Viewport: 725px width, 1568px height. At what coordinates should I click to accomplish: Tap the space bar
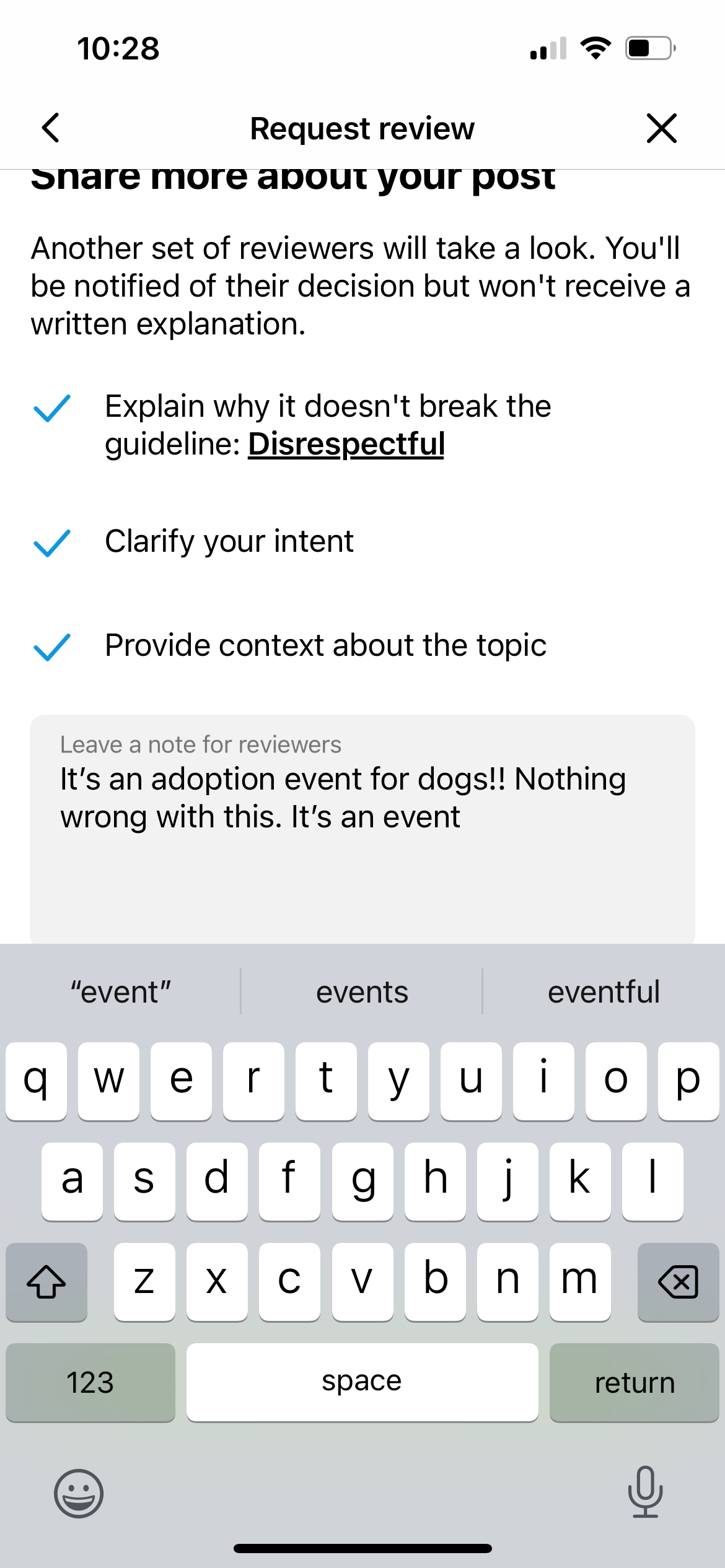(362, 1382)
